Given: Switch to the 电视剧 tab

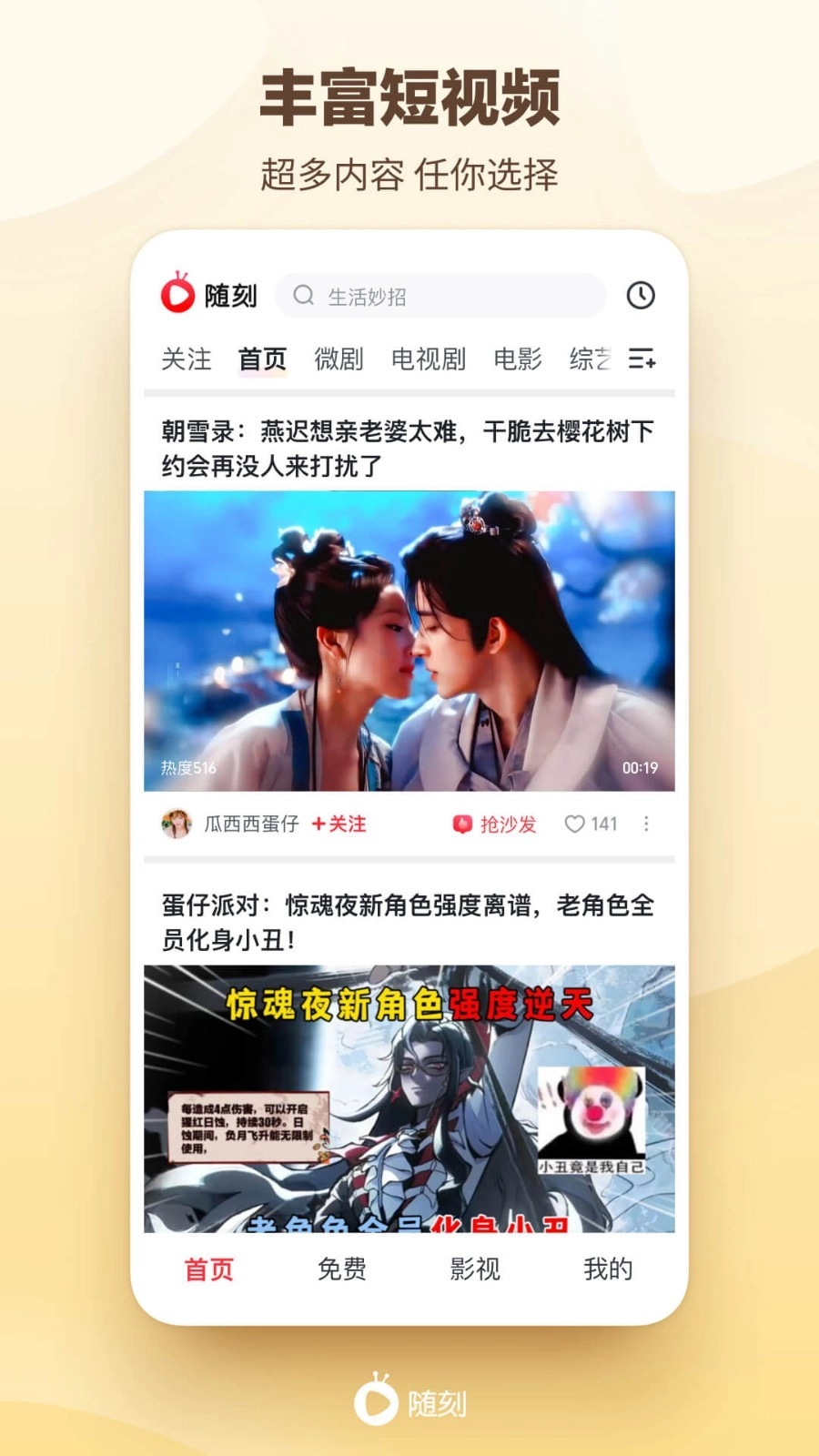Looking at the screenshot, I should (430, 359).
